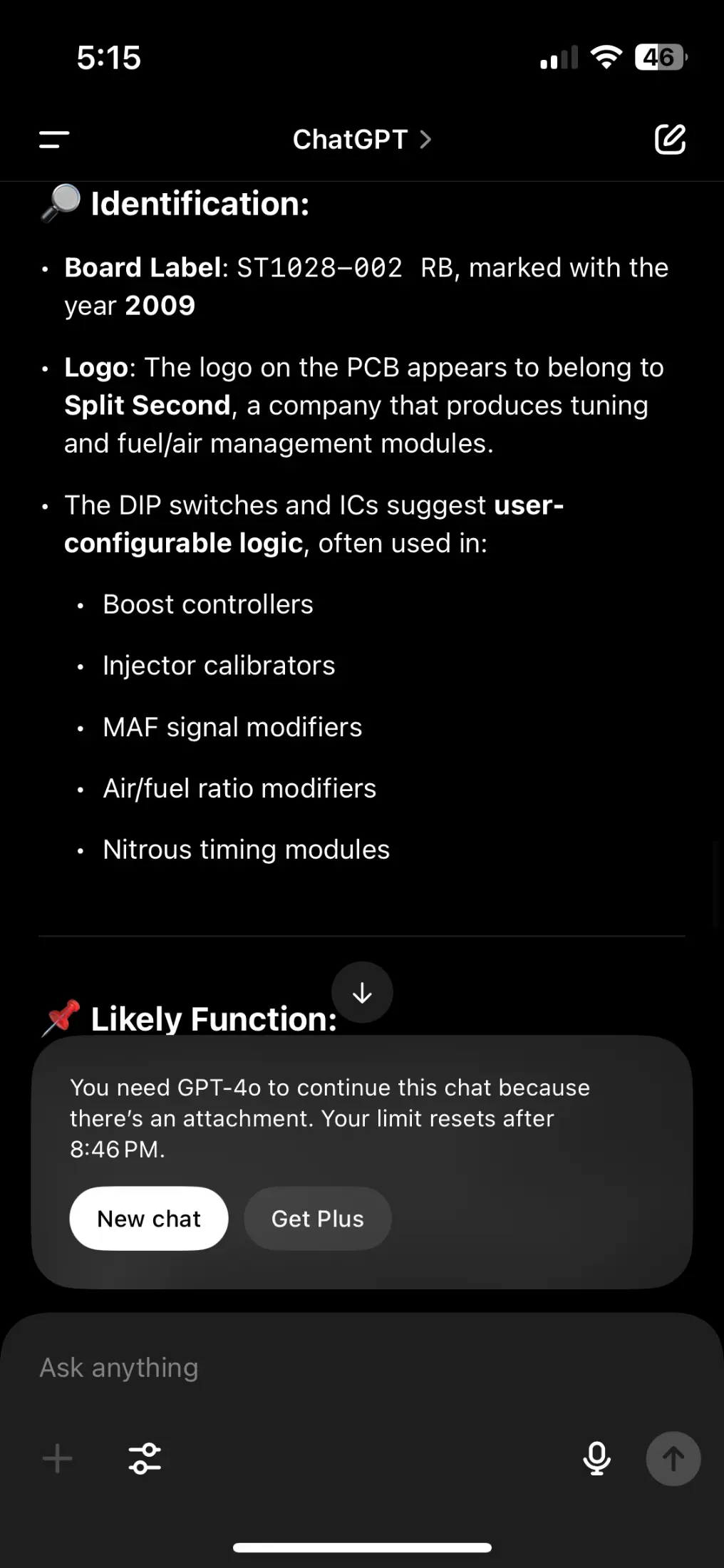
Task: Open the plus attachment menu
Action: [x=57, y=1458]
